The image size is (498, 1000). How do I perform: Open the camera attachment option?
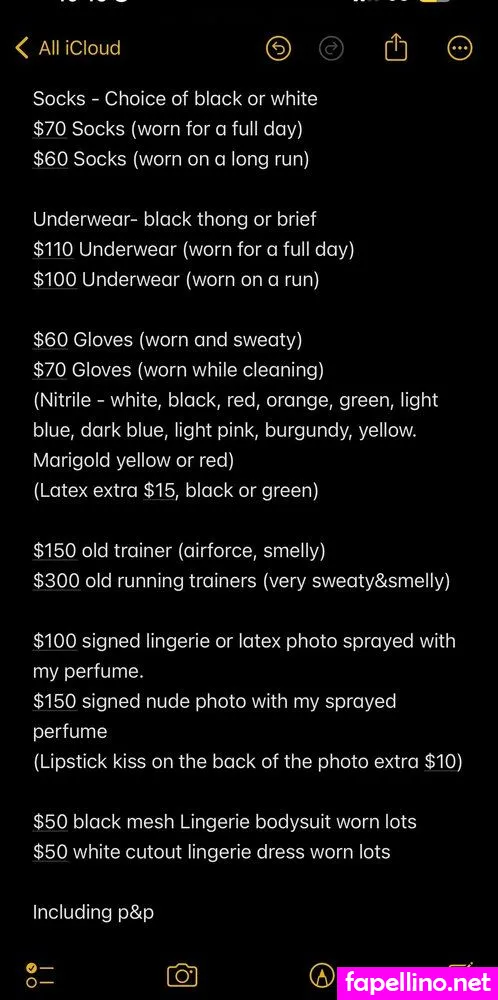point(182,975)
